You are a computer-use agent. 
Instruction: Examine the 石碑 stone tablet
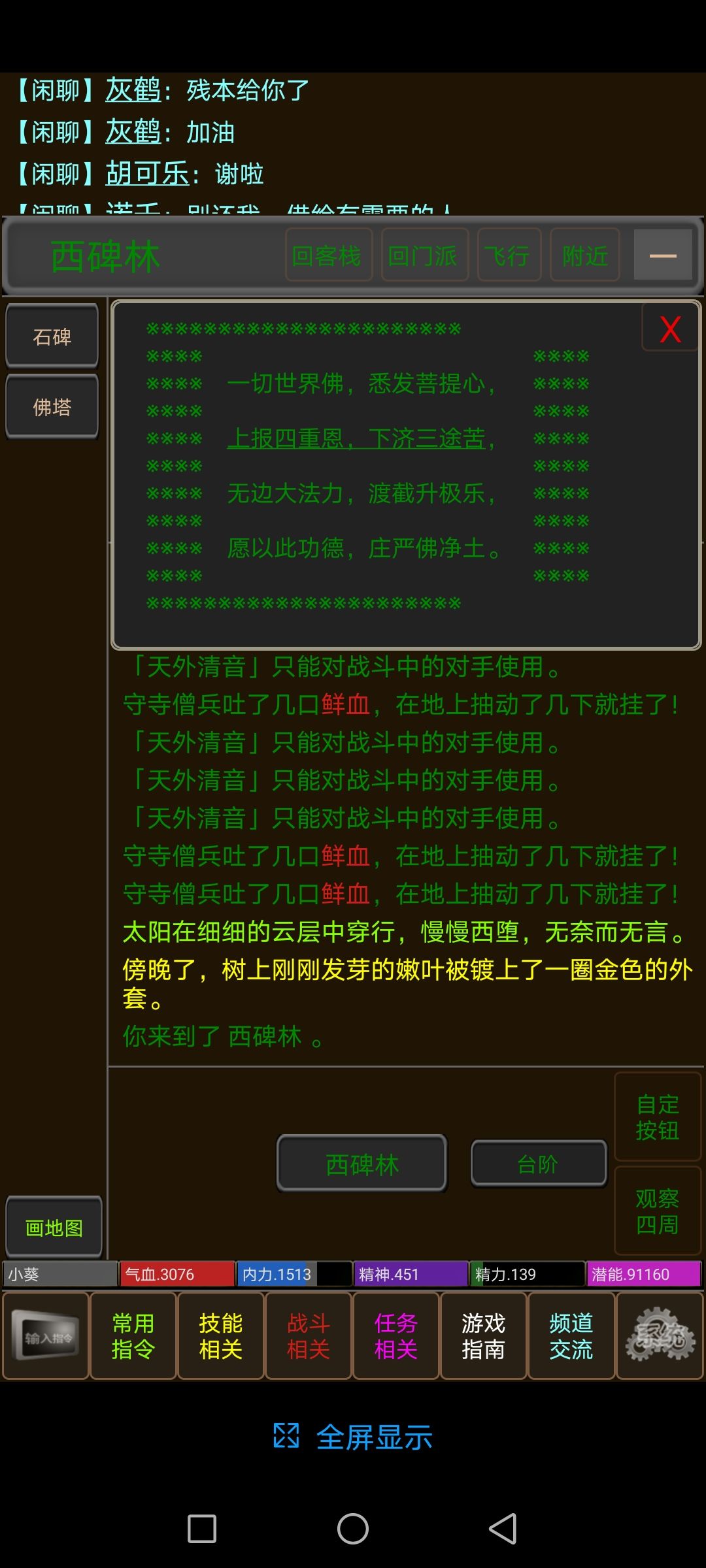click(52, 336)
